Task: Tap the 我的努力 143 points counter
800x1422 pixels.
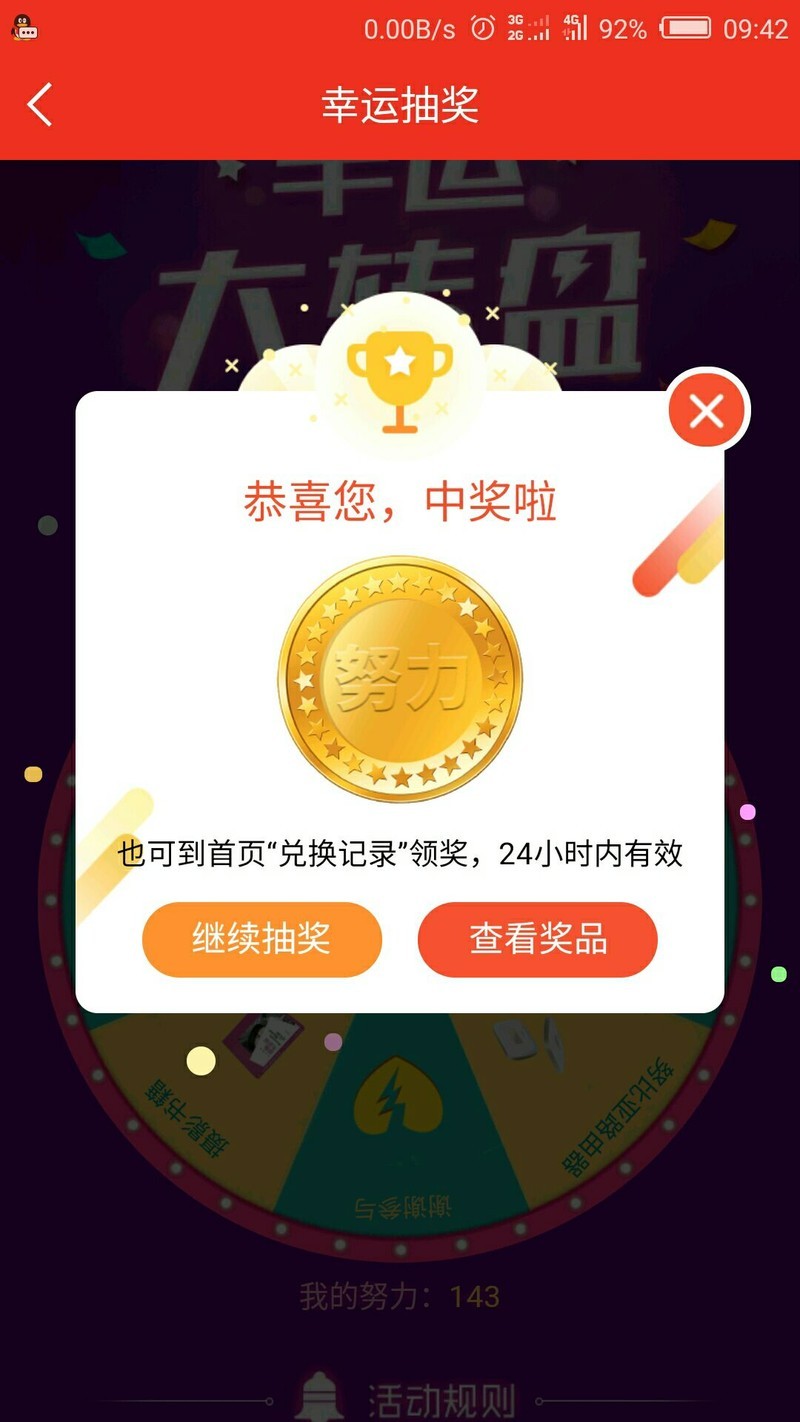Action: (398, 1295)
